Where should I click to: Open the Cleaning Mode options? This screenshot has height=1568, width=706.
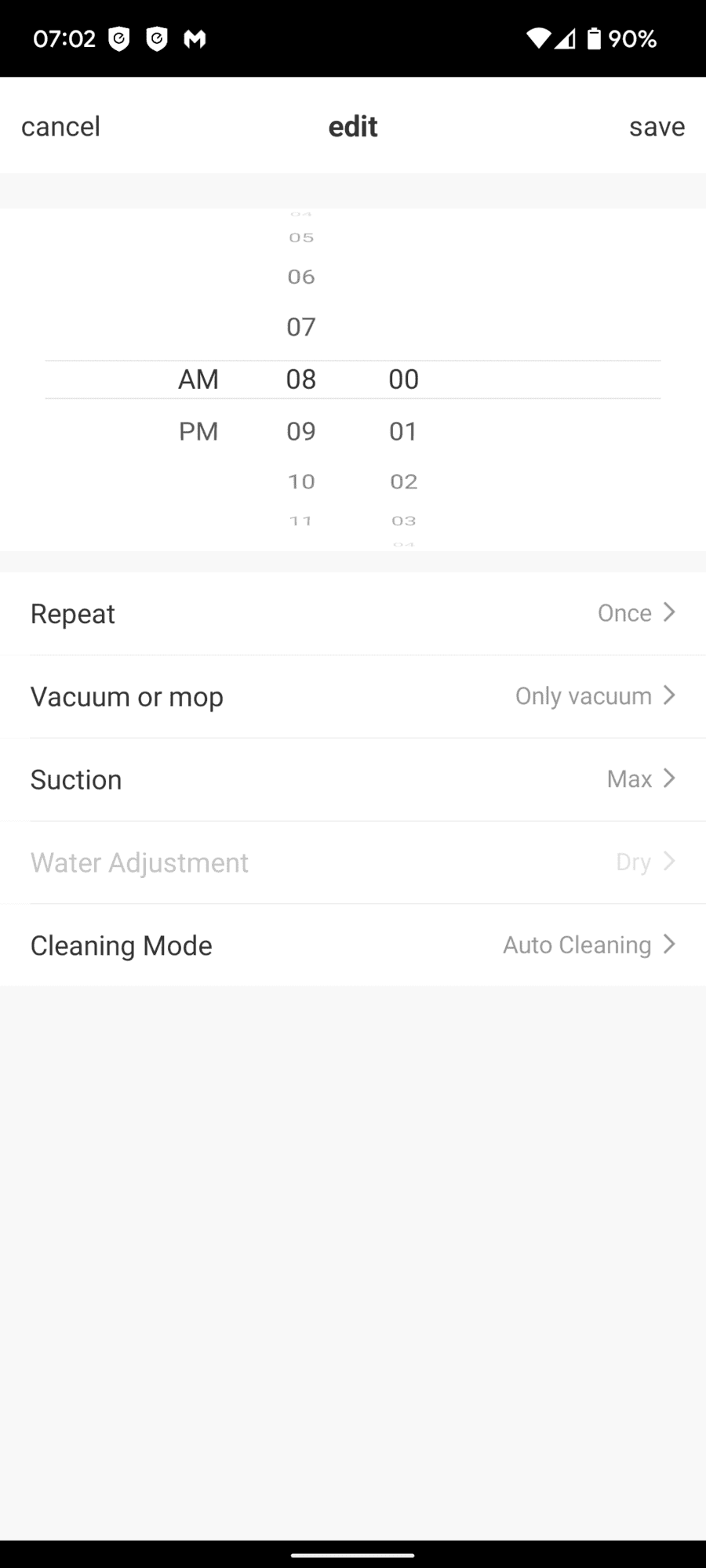(x=353, y=946)
